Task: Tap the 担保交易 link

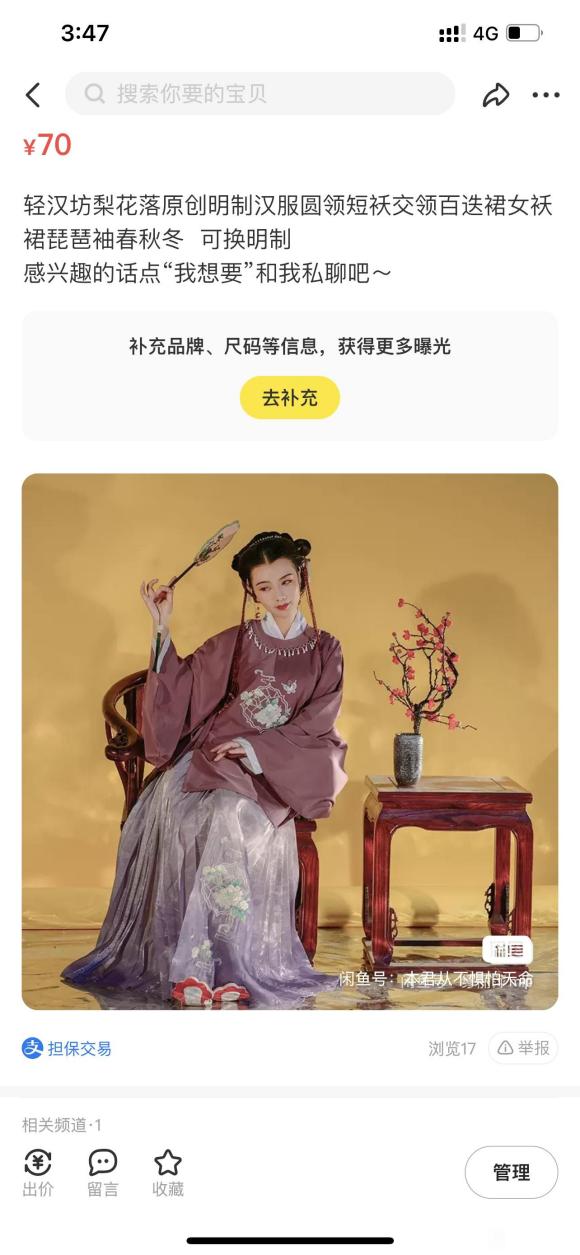Action: coord(67,1048)
